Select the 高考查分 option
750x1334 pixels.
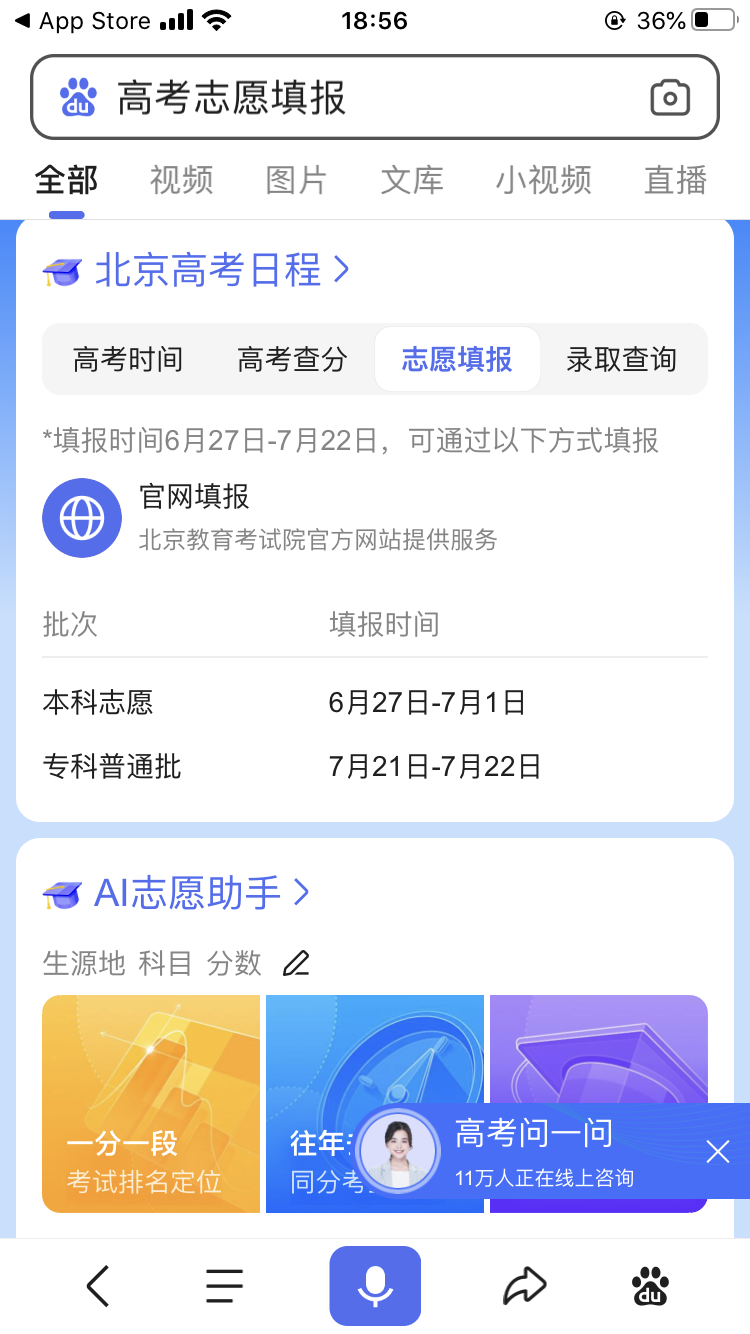290,359
